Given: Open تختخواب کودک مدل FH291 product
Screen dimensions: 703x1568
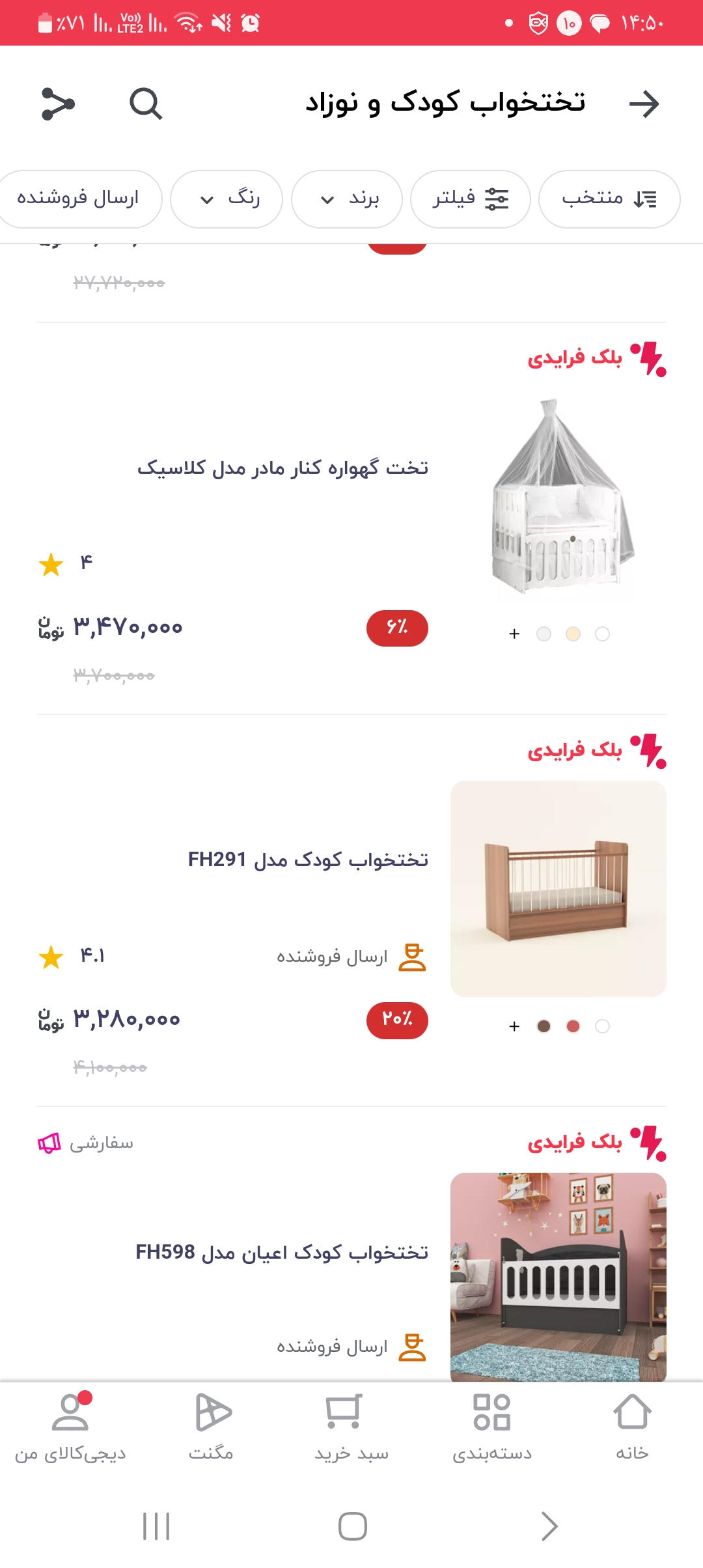Looking at the screenshot, I should (308, 860).
